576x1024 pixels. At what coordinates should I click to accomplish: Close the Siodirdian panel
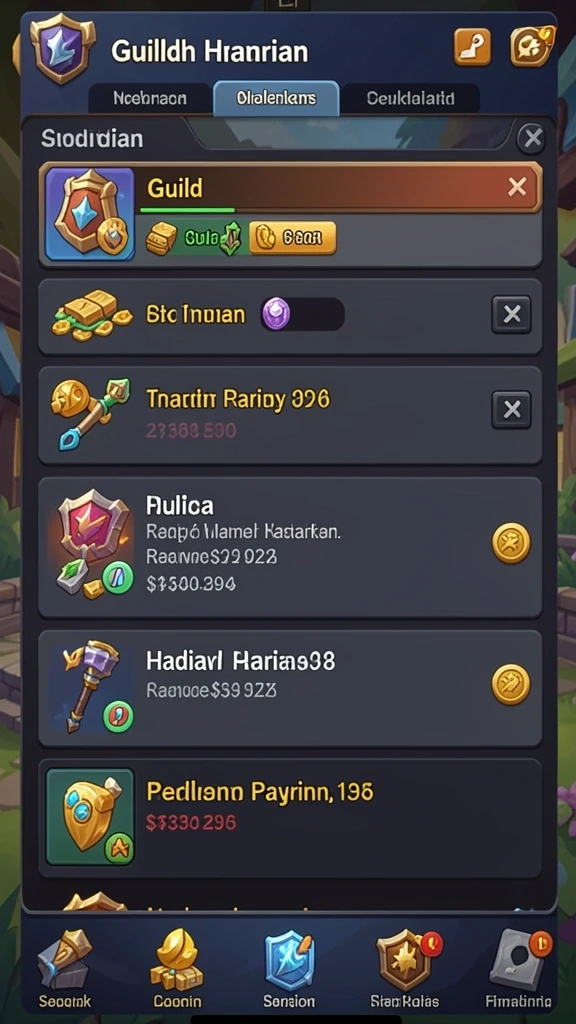(533, 138)
